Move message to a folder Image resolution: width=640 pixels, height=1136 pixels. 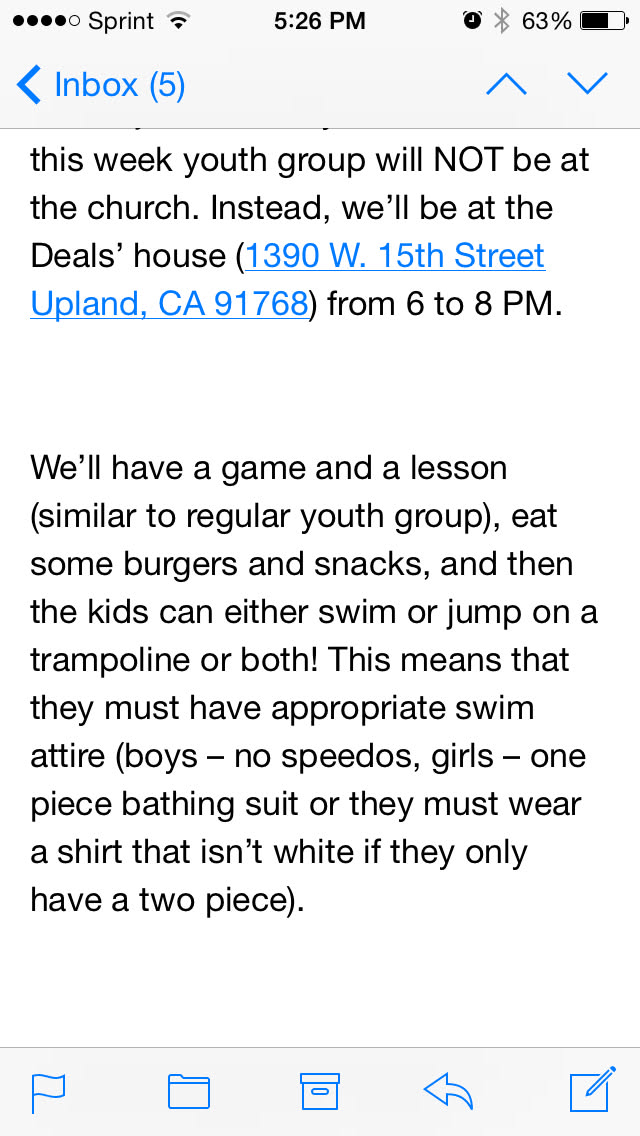188,1091
